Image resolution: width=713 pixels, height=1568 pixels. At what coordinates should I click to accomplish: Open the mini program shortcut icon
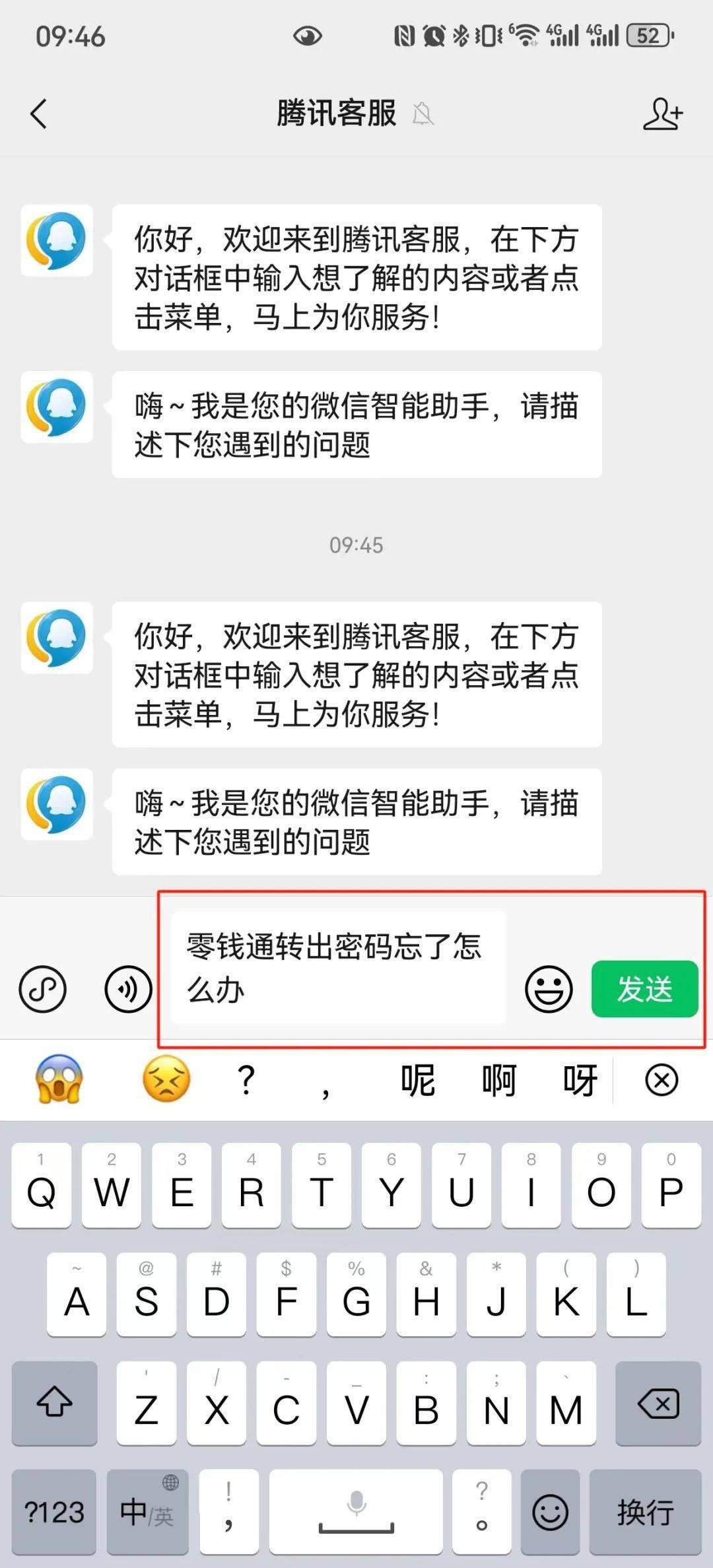click(43, 989)
